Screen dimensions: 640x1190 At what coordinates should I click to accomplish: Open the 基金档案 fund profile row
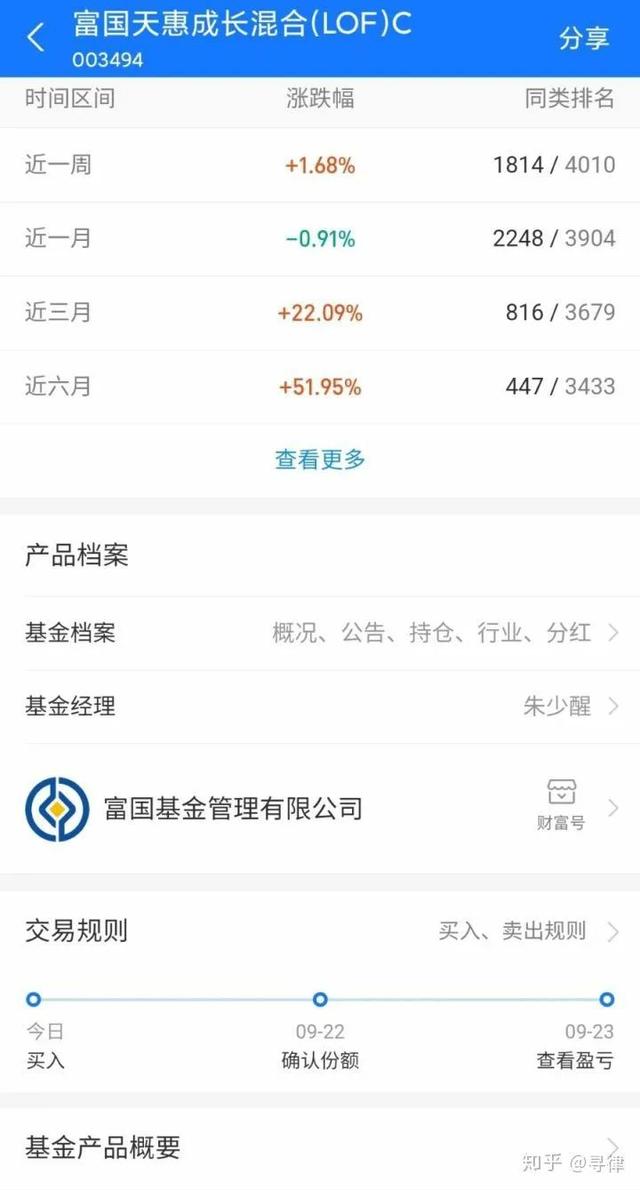coord(320,633)
